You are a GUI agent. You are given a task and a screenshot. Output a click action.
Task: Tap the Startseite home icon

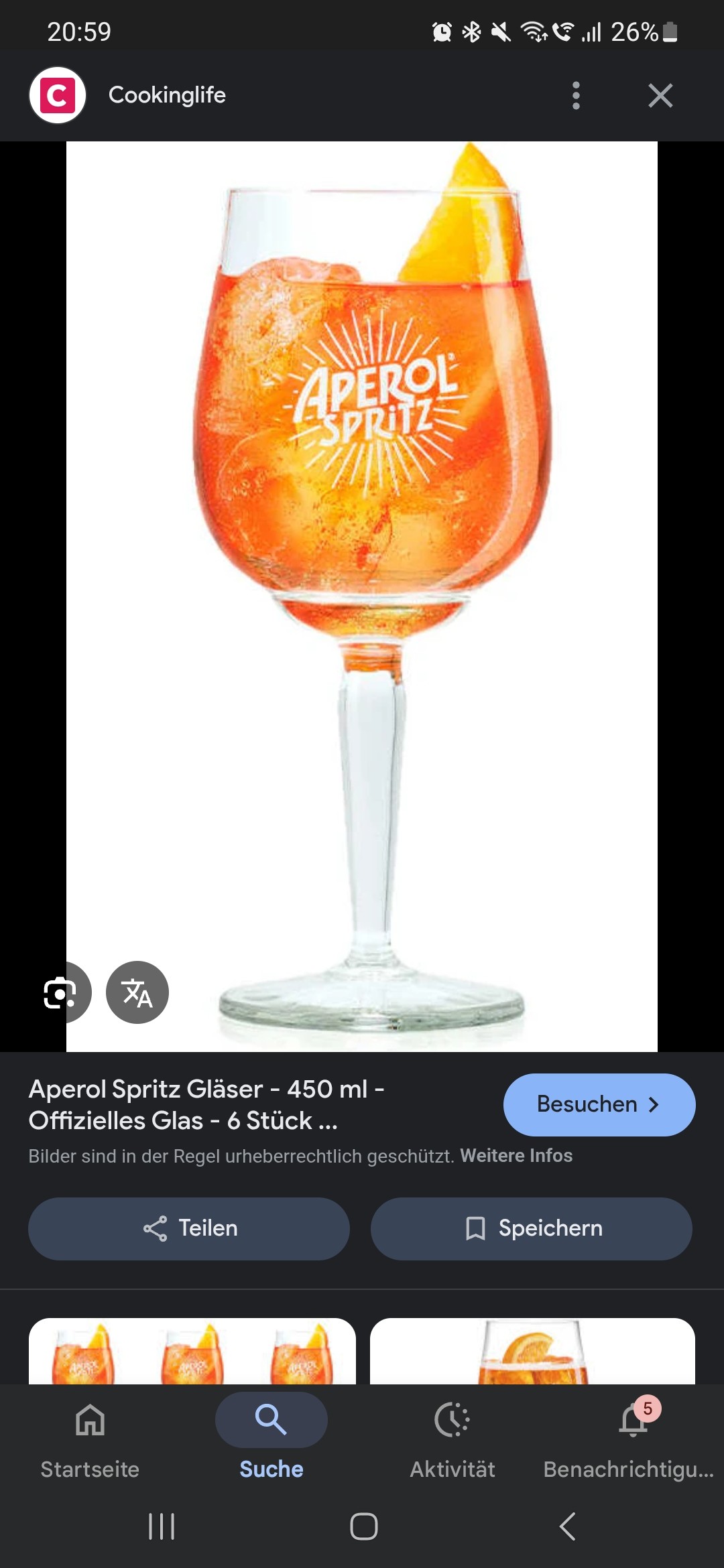(89, 1419)
